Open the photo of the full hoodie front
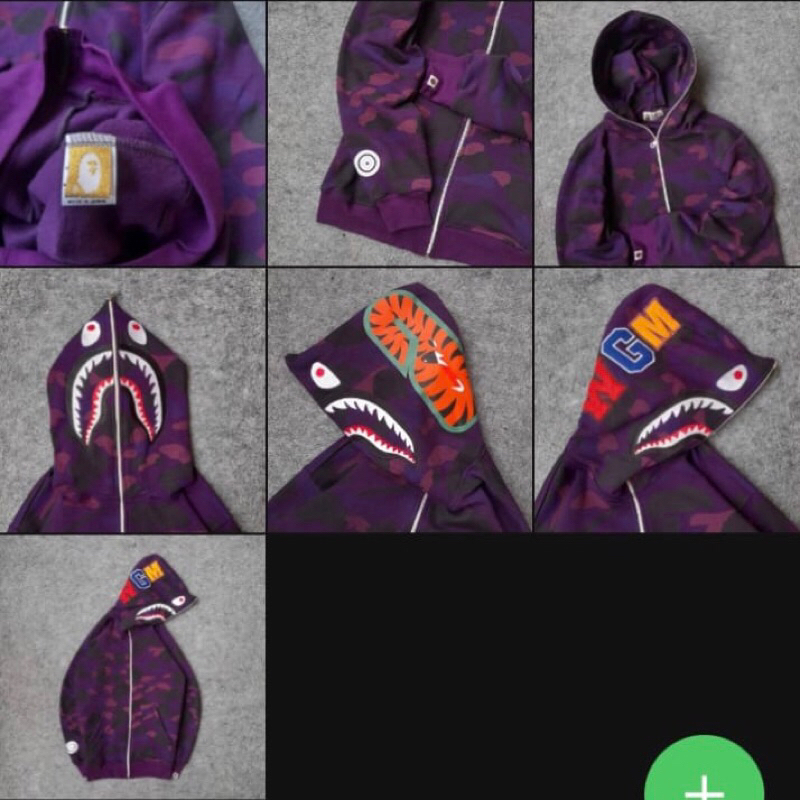 point(667,132)
